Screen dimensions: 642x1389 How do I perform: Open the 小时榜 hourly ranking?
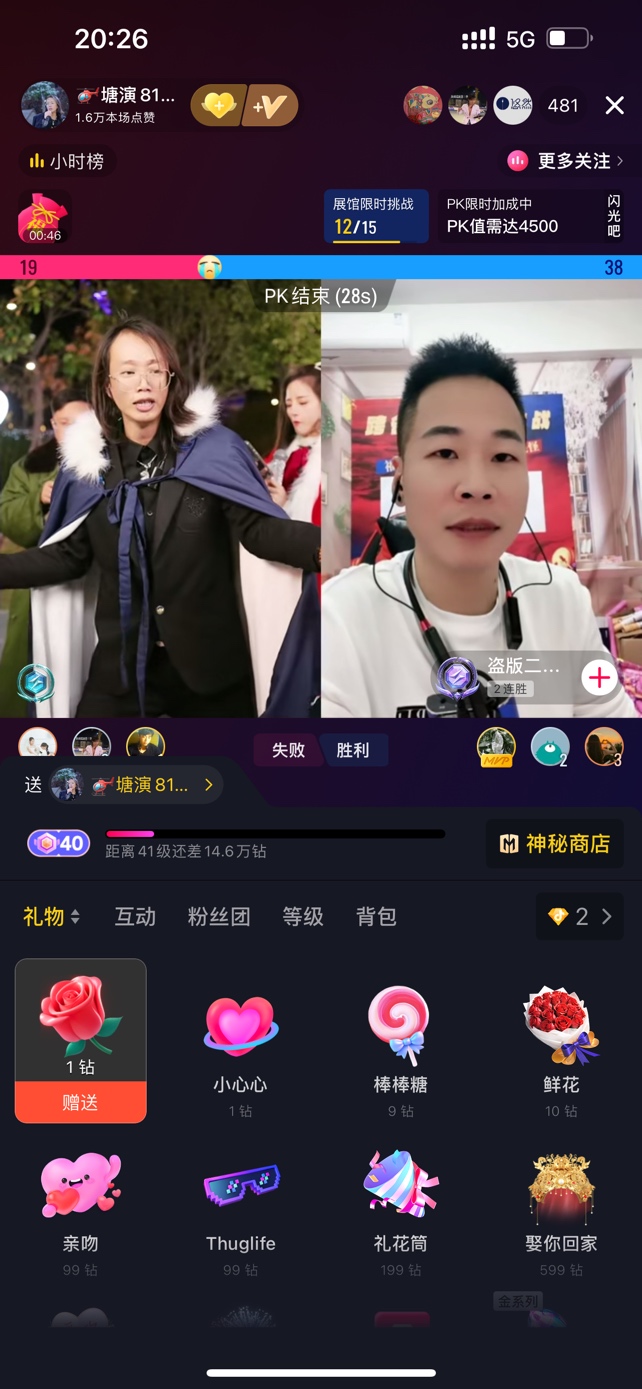click(67, 161)
